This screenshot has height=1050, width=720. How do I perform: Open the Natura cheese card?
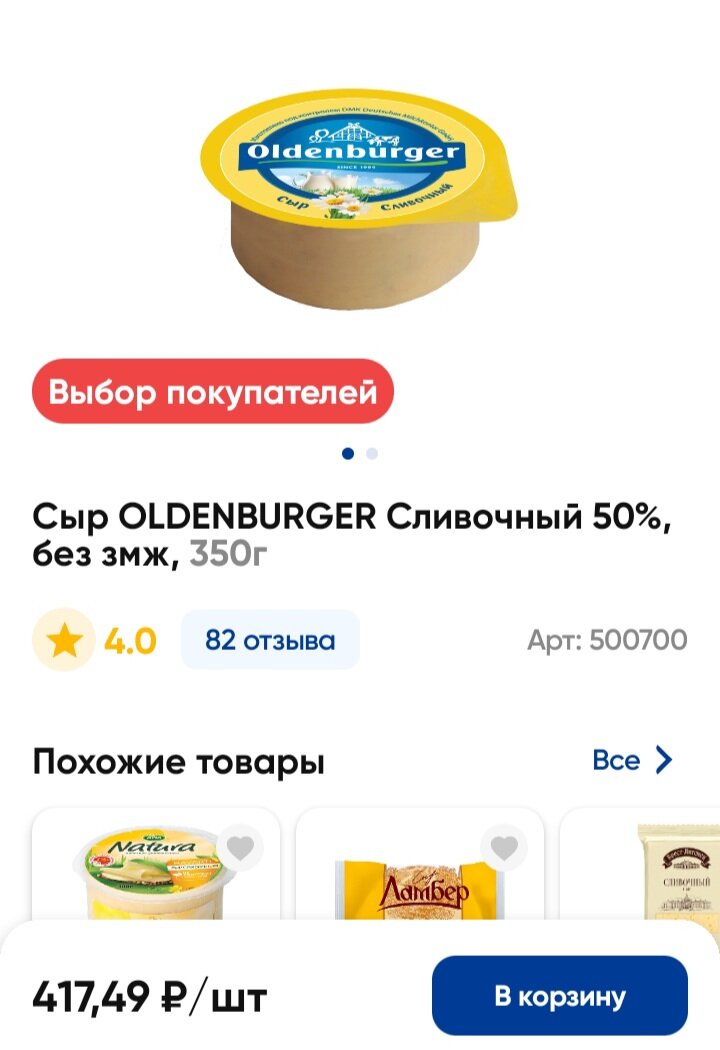(x=150, y=880)
